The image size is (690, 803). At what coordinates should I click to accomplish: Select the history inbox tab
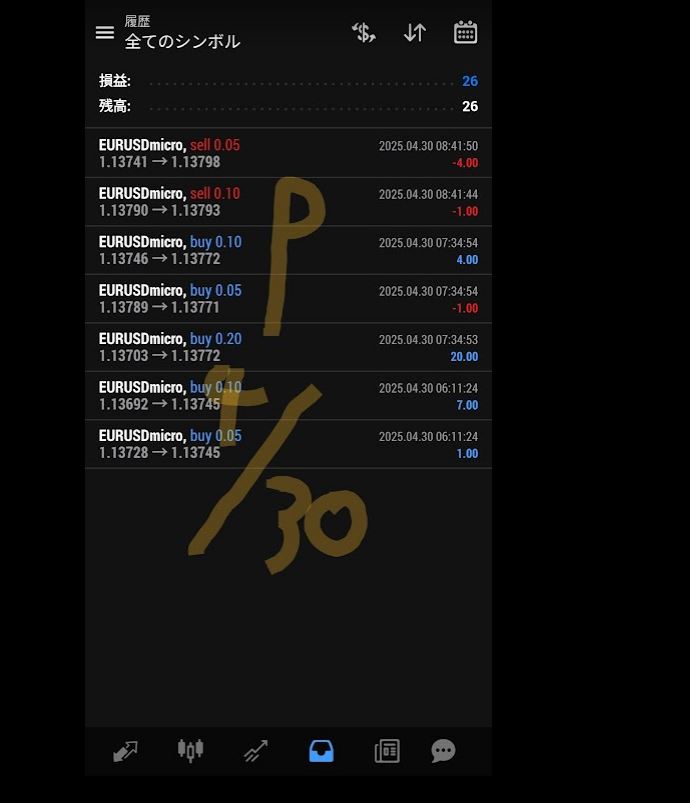(x=321, y=751)
